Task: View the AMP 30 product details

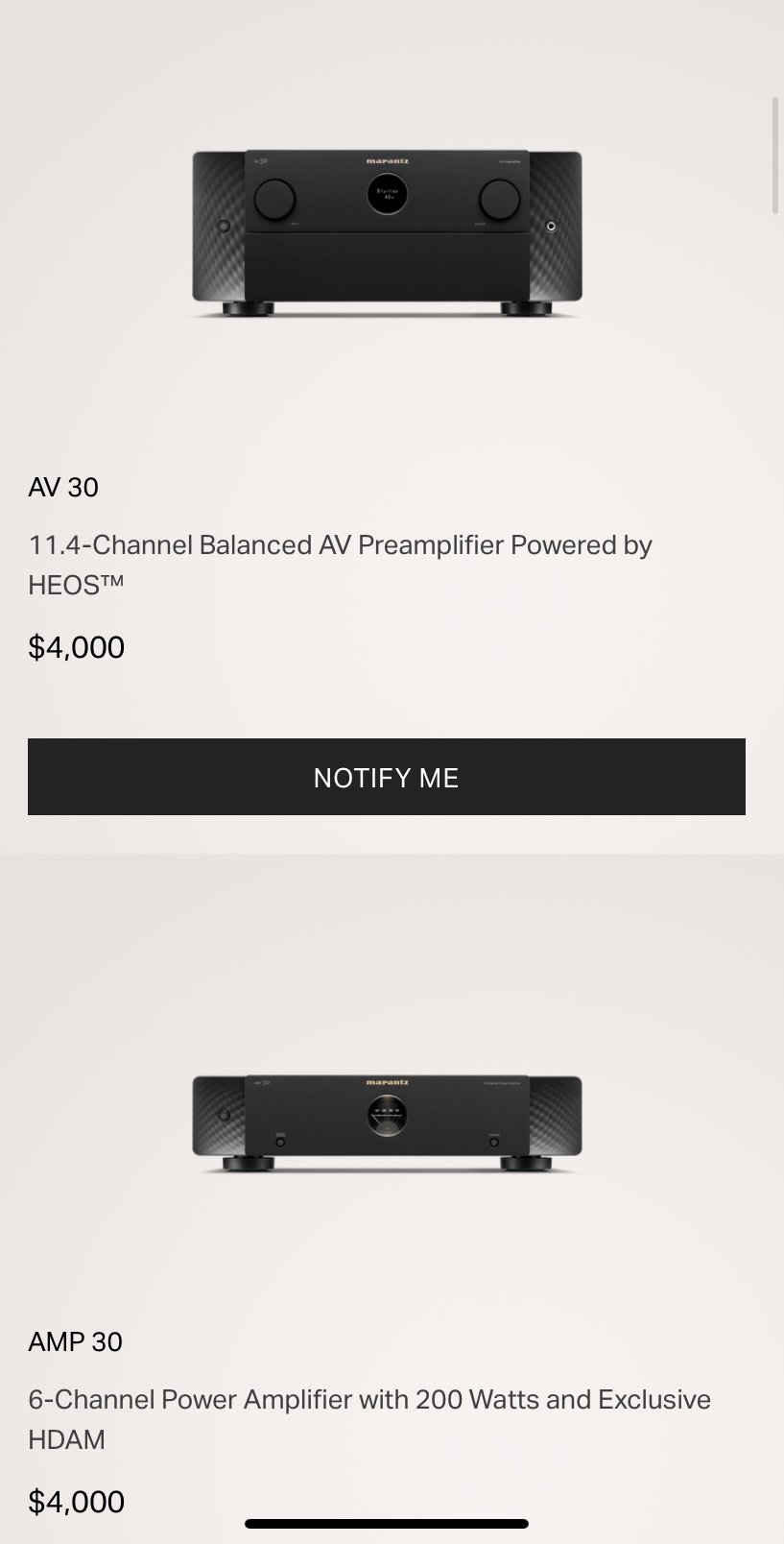Action: pyautogui.click(x=75, y=1341)
